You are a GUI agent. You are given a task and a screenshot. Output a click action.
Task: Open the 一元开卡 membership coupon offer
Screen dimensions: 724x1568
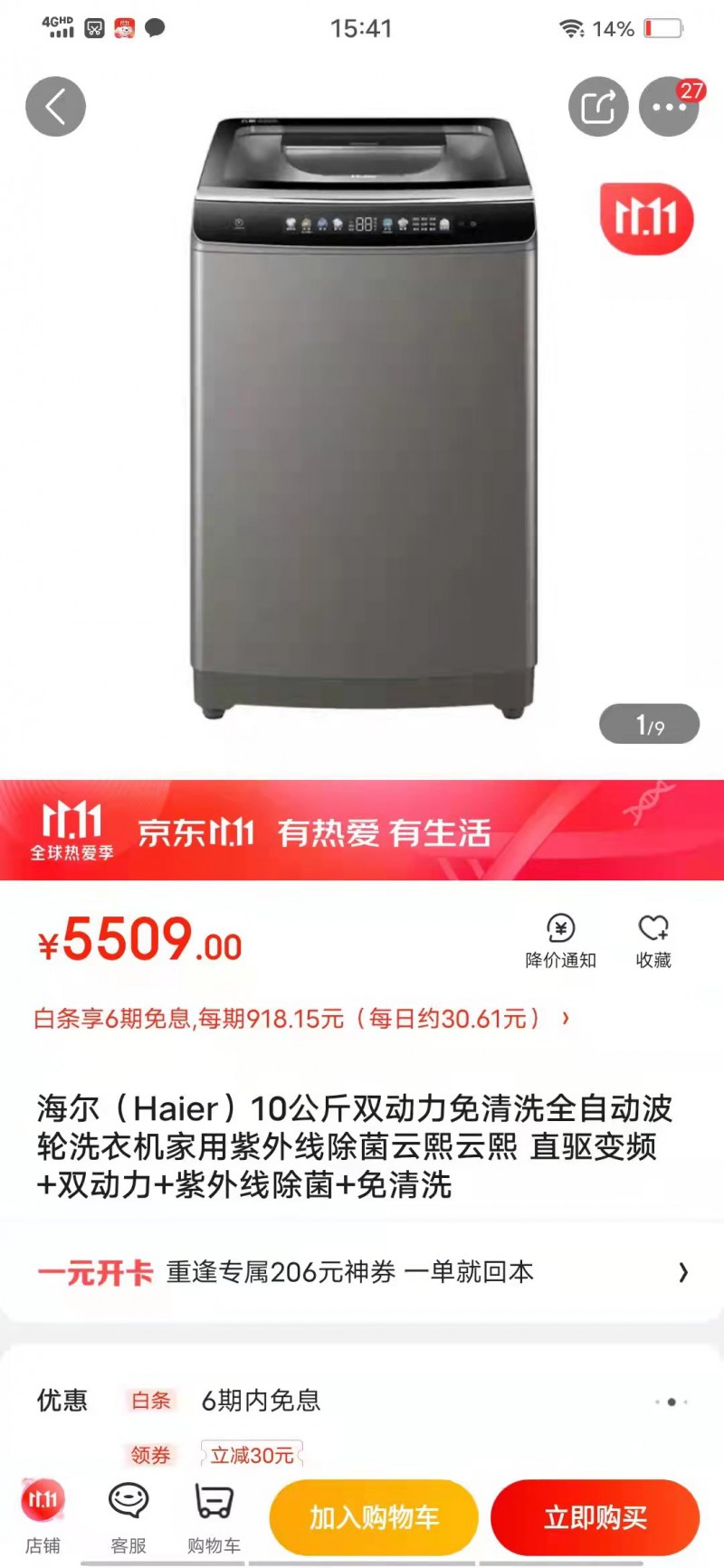point(362,1272)
